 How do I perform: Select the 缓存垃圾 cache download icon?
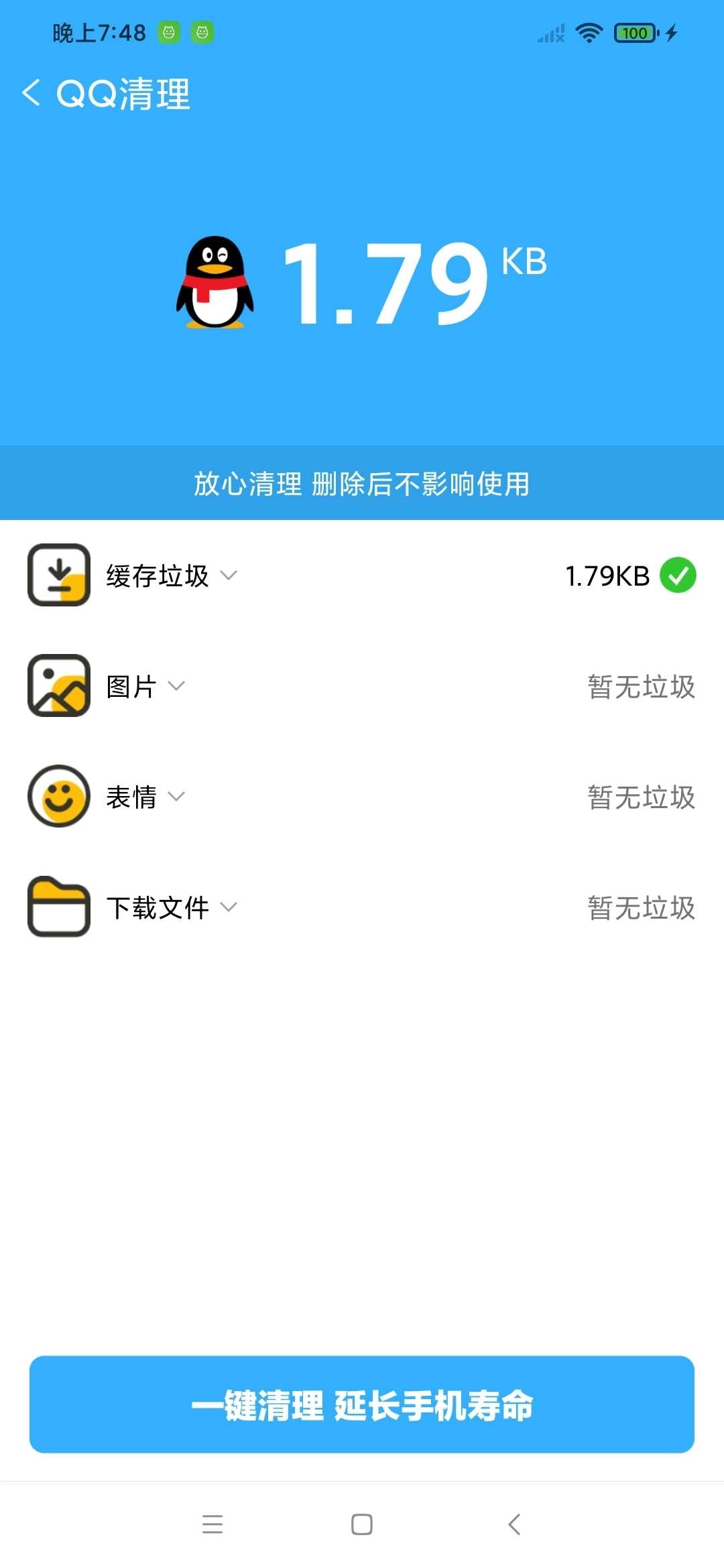[x=58, y=574]
